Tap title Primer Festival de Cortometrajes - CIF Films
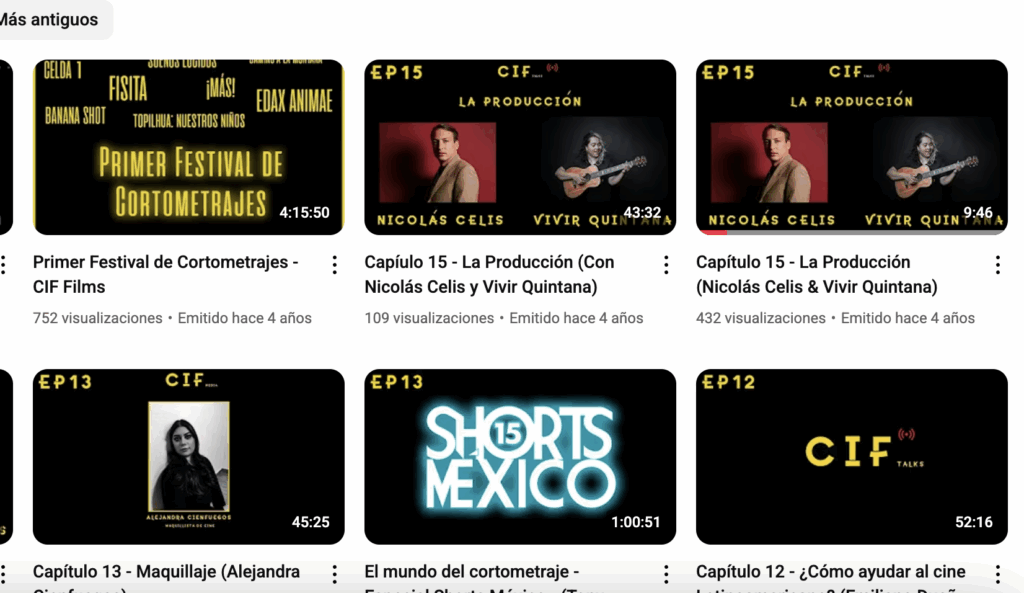Screen dimensions: 1024x593 [166, 274]
